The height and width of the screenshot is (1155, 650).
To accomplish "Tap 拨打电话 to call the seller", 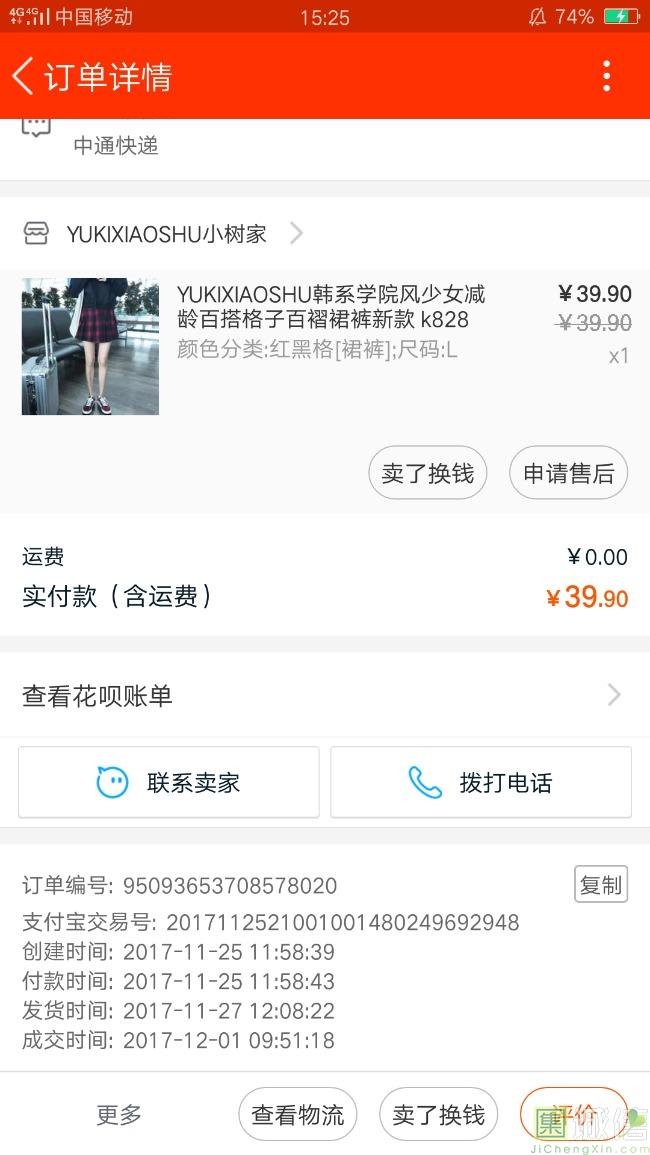I will pyautogui.click(x=480, y=782).
